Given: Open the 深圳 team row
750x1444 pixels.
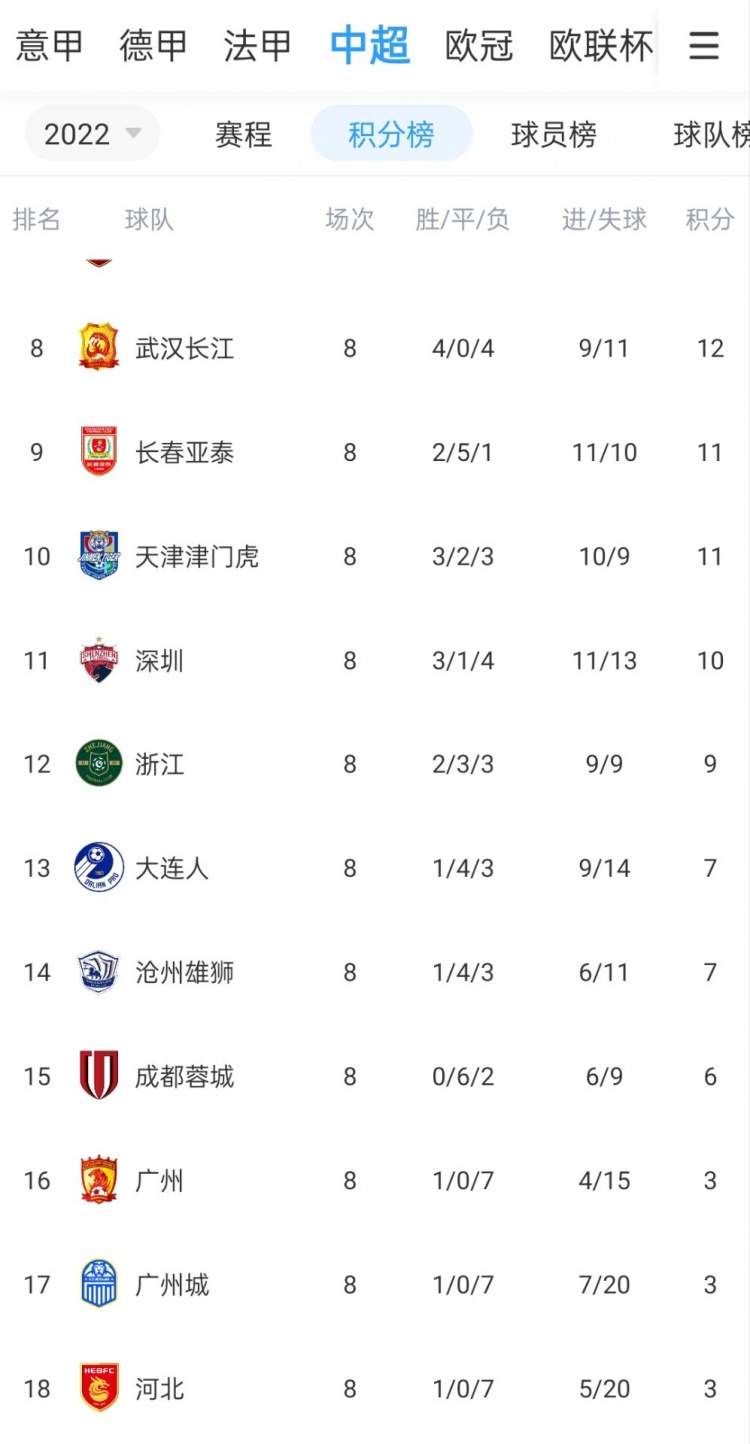Looking at the screenshot, I should pos(375,660).
